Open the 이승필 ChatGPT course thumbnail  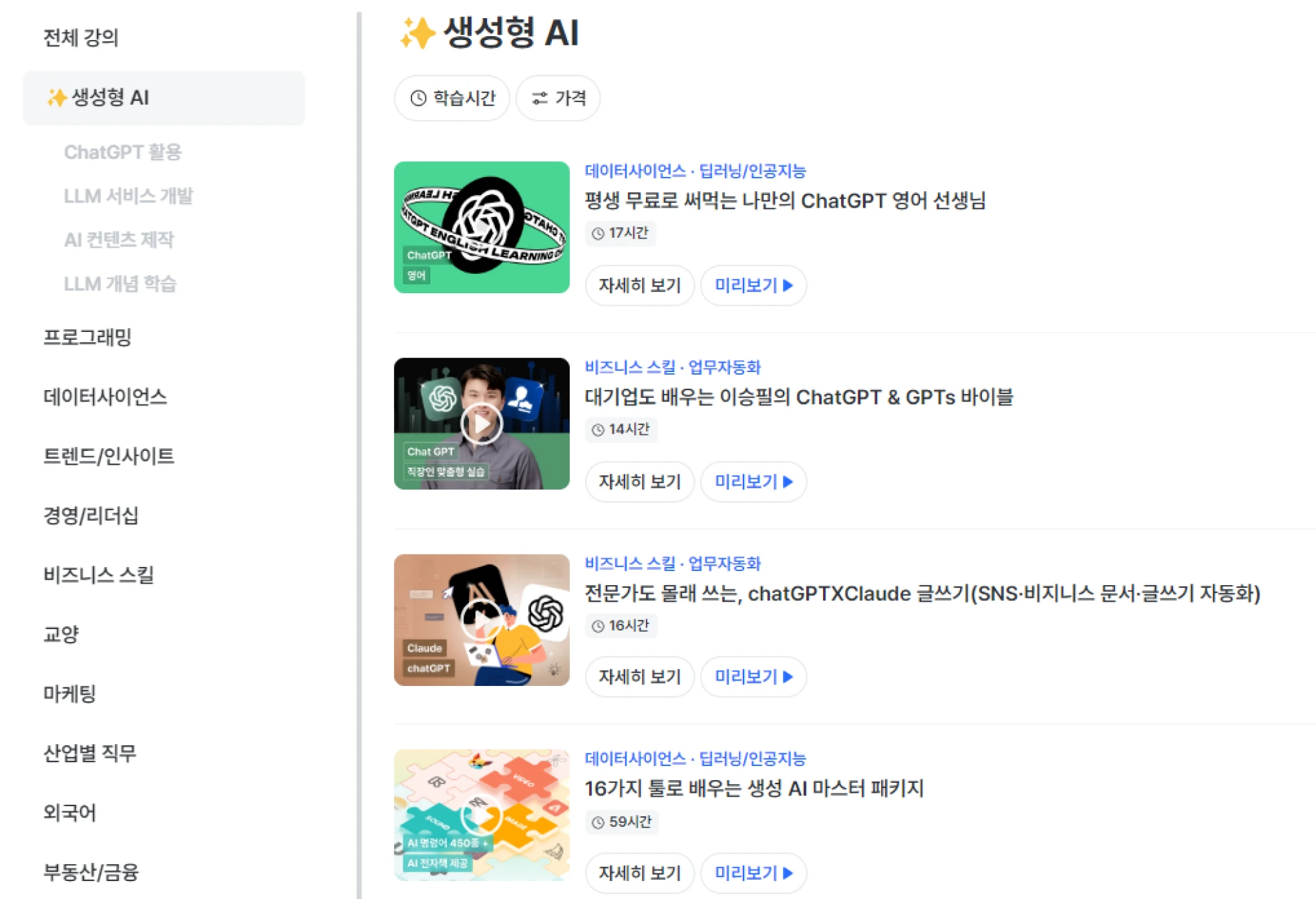click(482, 423)
